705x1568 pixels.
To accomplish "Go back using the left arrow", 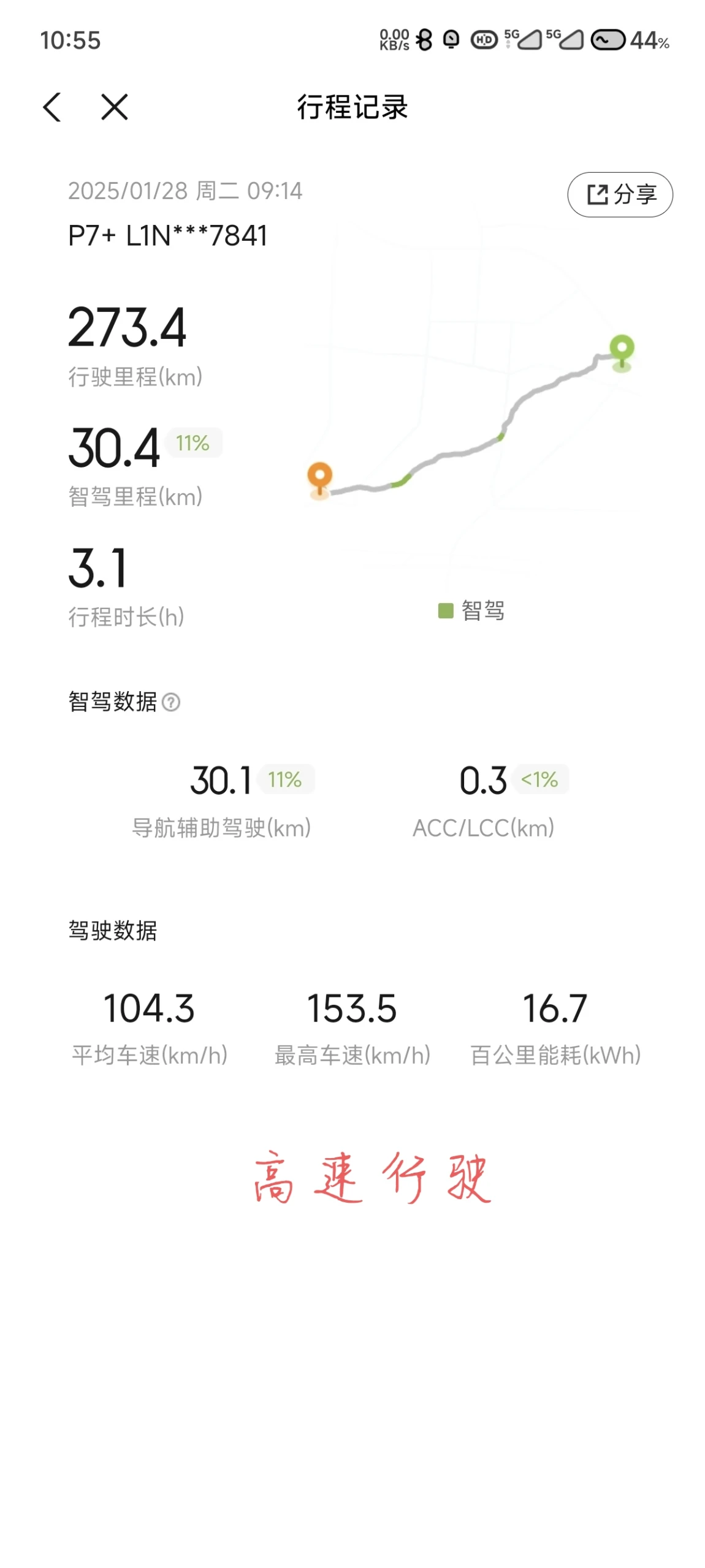I will tap(52, 107).
